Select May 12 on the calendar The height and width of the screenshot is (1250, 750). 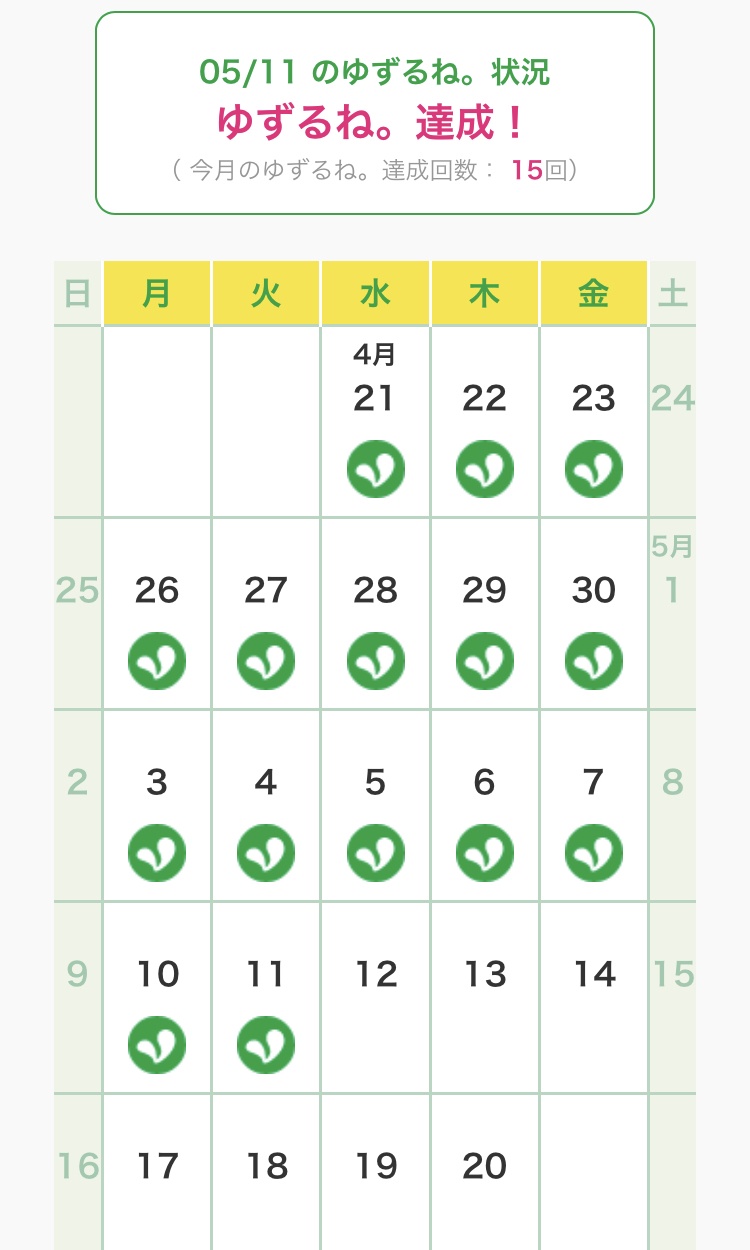tap(375, 997)
